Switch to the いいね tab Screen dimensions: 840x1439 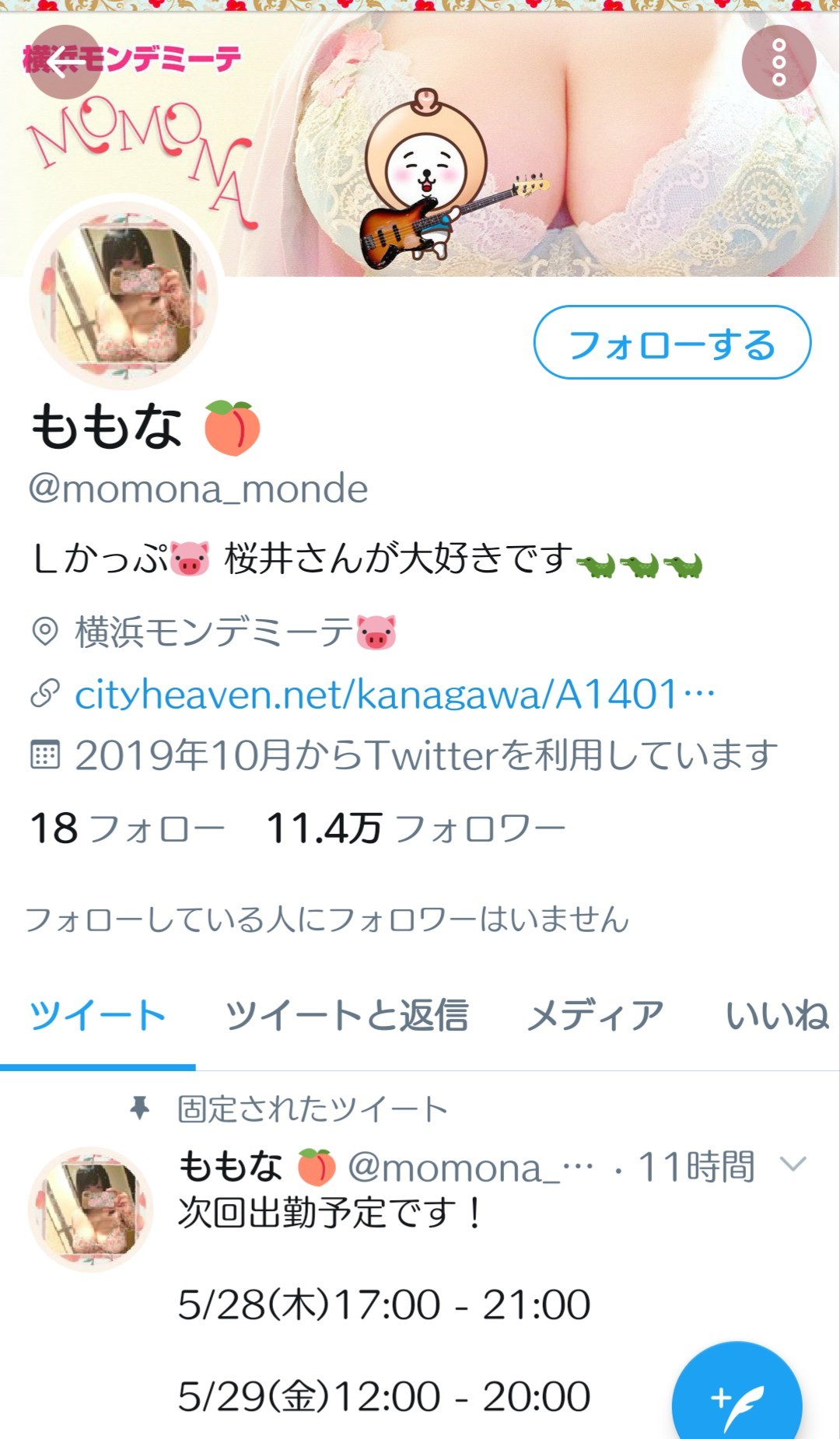[776, 1016]
